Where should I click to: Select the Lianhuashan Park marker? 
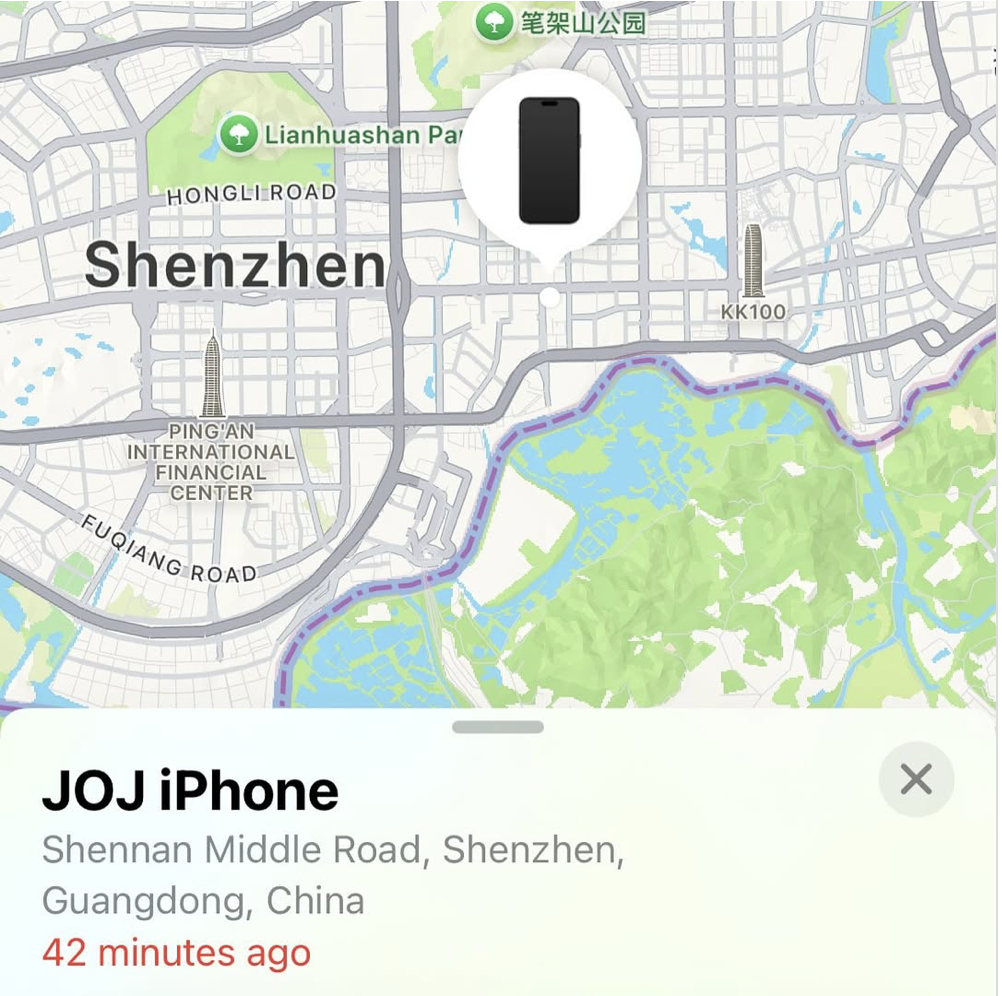(x=239, y=134)
